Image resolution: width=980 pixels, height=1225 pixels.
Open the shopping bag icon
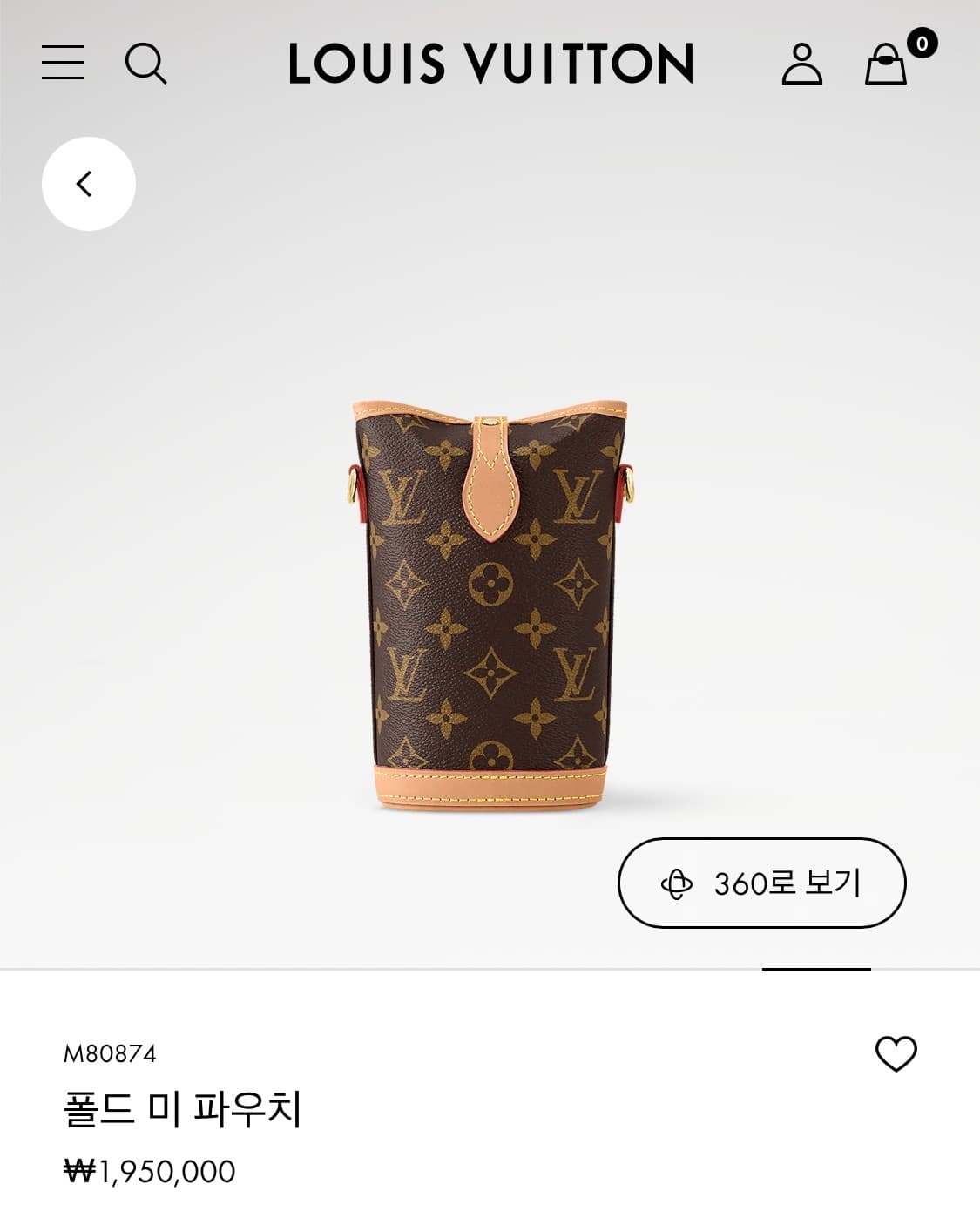pyautogui.click(x=886, y=68)
